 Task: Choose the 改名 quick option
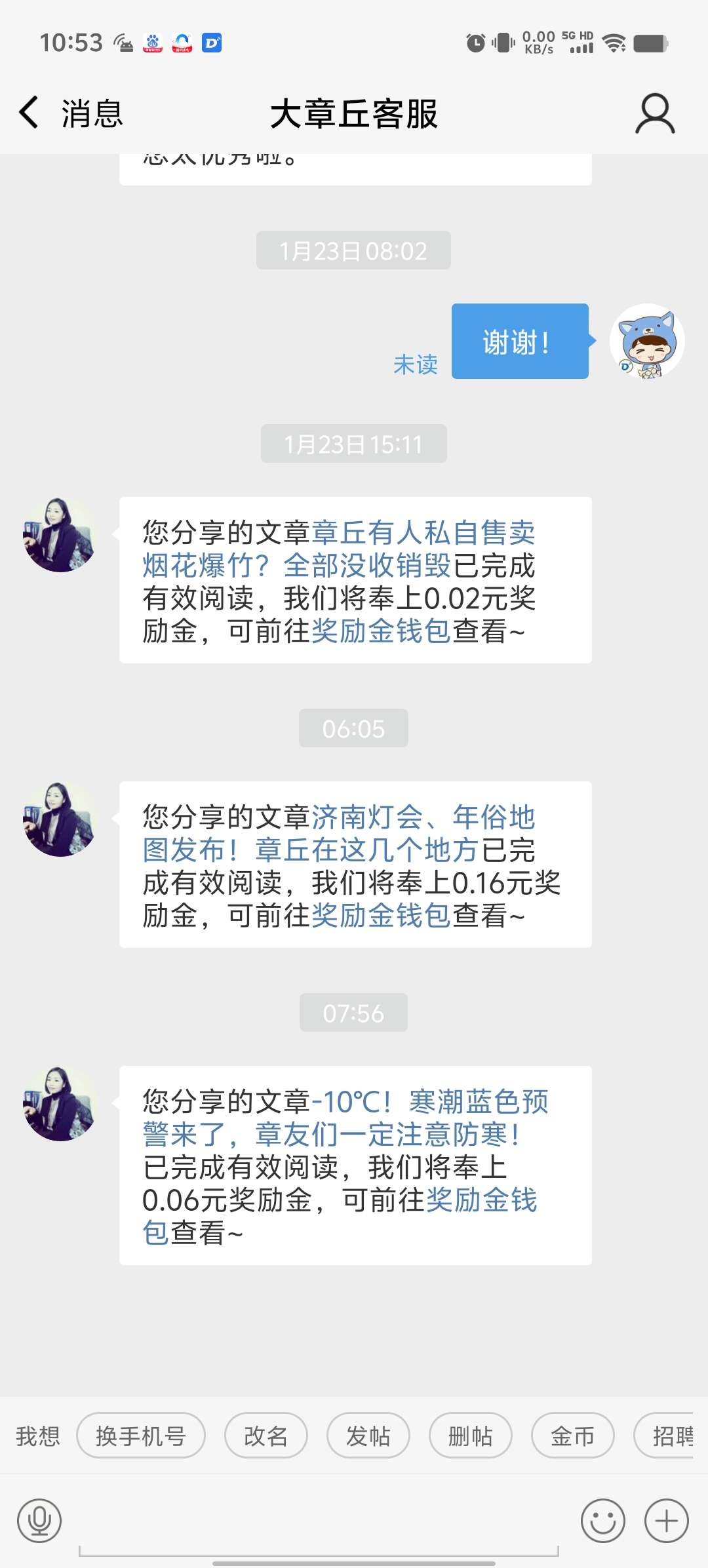pos(265,1436)
